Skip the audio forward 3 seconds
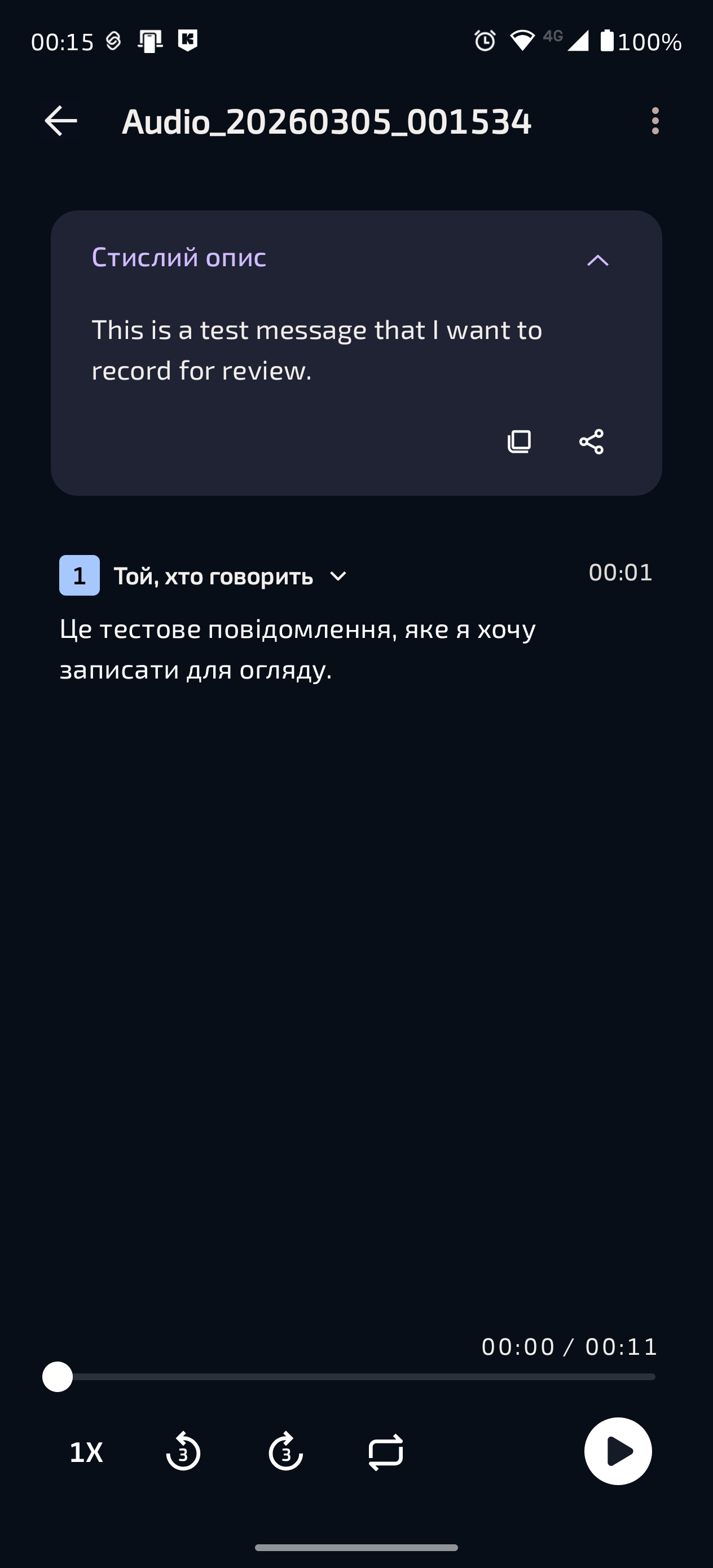 click(x=285, y=1452)
